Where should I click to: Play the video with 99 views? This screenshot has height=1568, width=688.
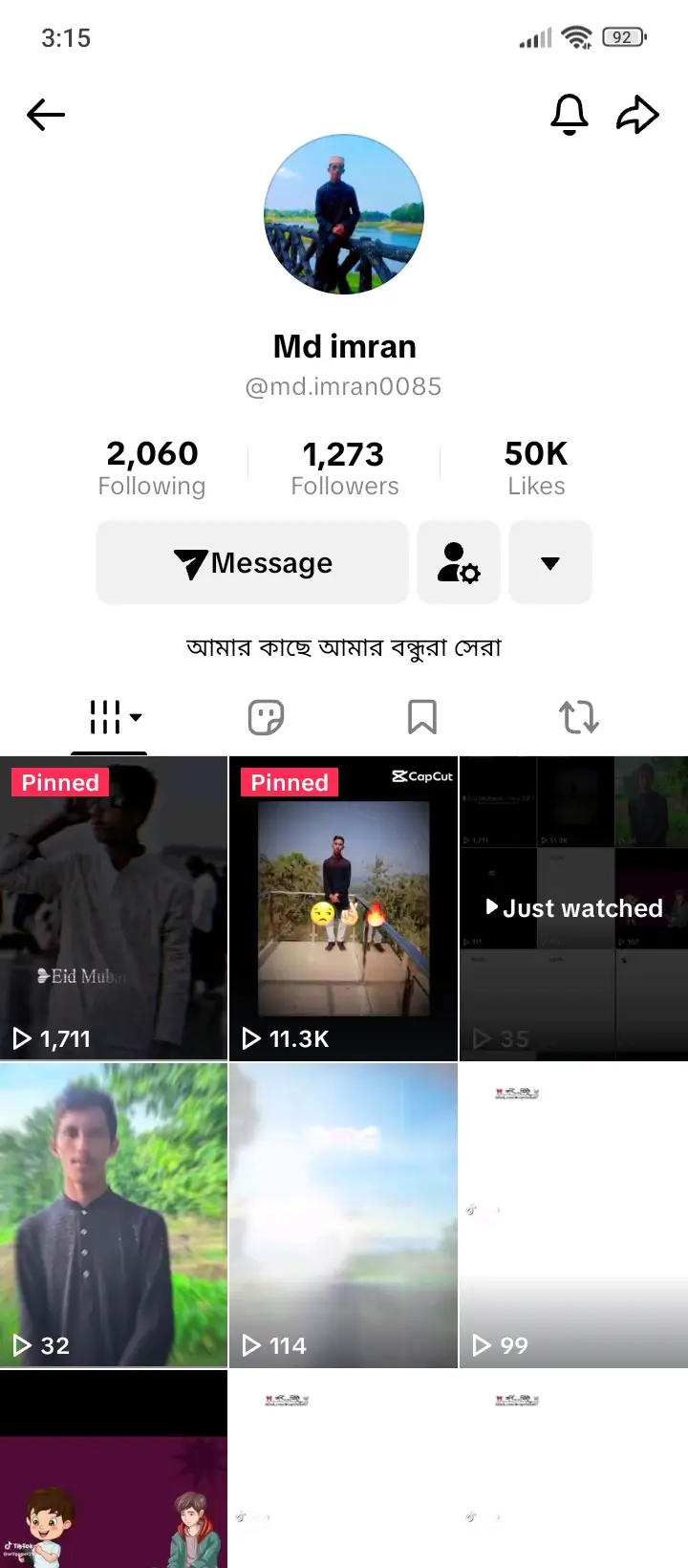coord(573,1214)
